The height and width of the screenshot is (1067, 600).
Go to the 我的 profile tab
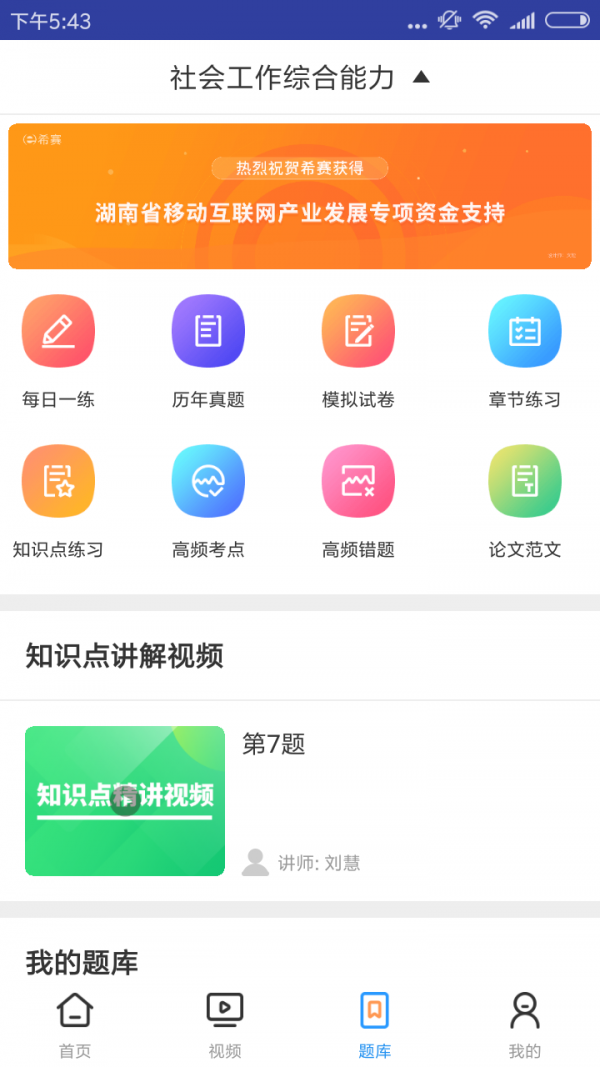(524, 1025)
